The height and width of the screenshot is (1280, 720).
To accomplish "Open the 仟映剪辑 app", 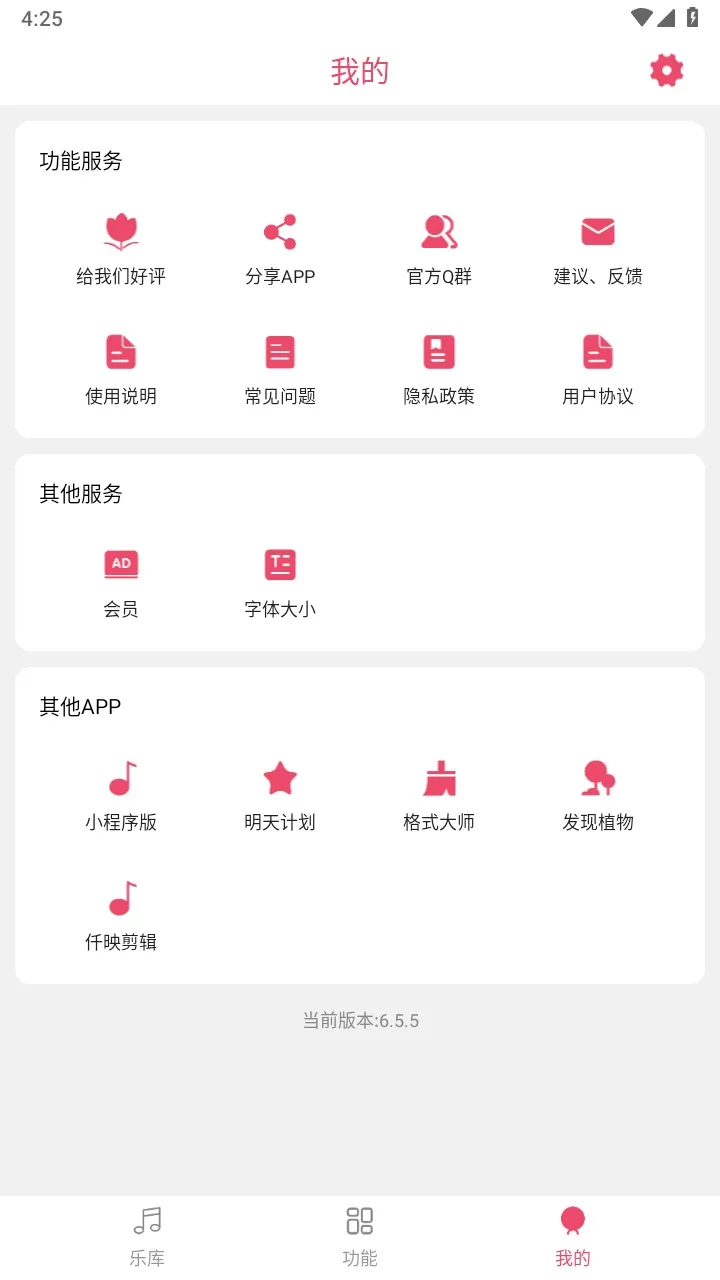I will [121, 915].
